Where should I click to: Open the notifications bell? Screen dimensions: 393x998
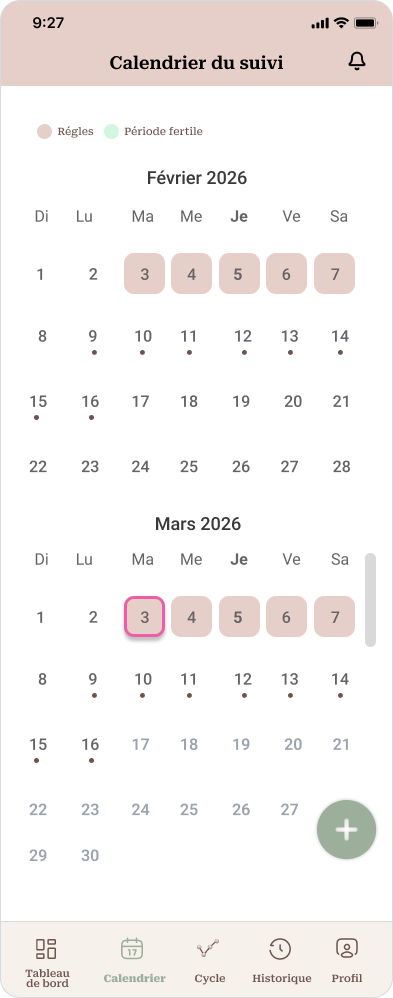point(357,61)
